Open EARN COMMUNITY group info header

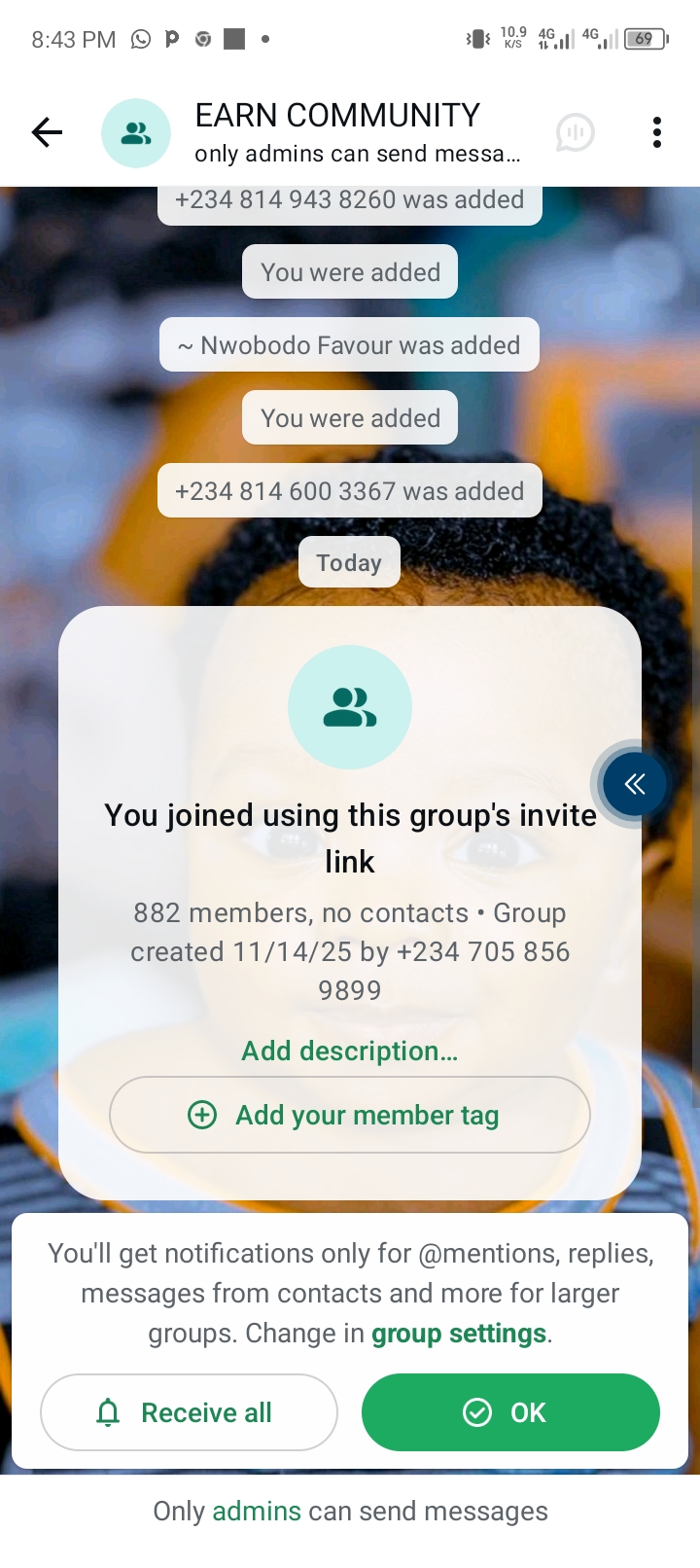[x=336, y=132]
